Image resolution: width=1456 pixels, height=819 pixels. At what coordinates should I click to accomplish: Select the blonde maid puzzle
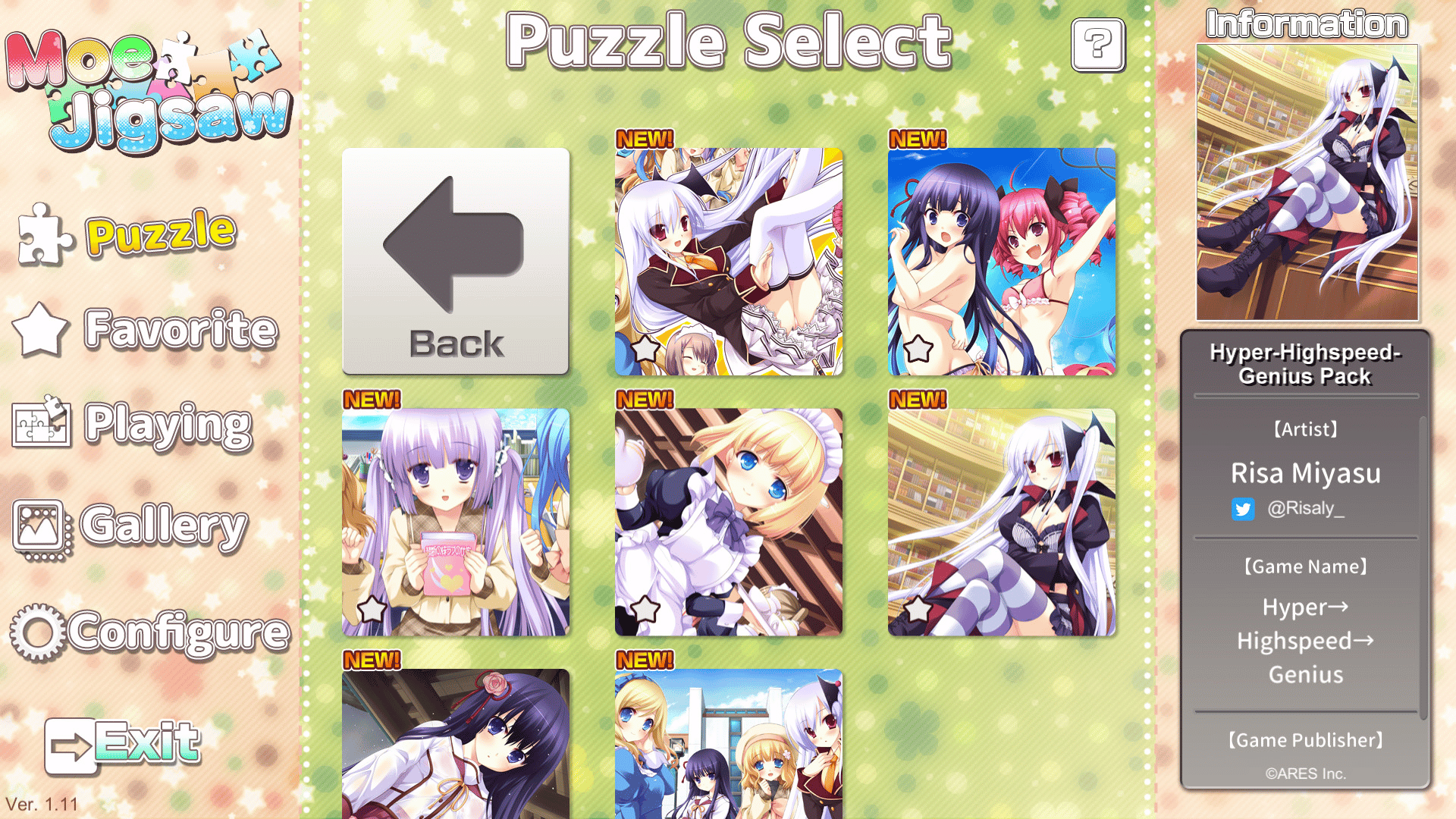pyautogui.click(x=728, y=522)
